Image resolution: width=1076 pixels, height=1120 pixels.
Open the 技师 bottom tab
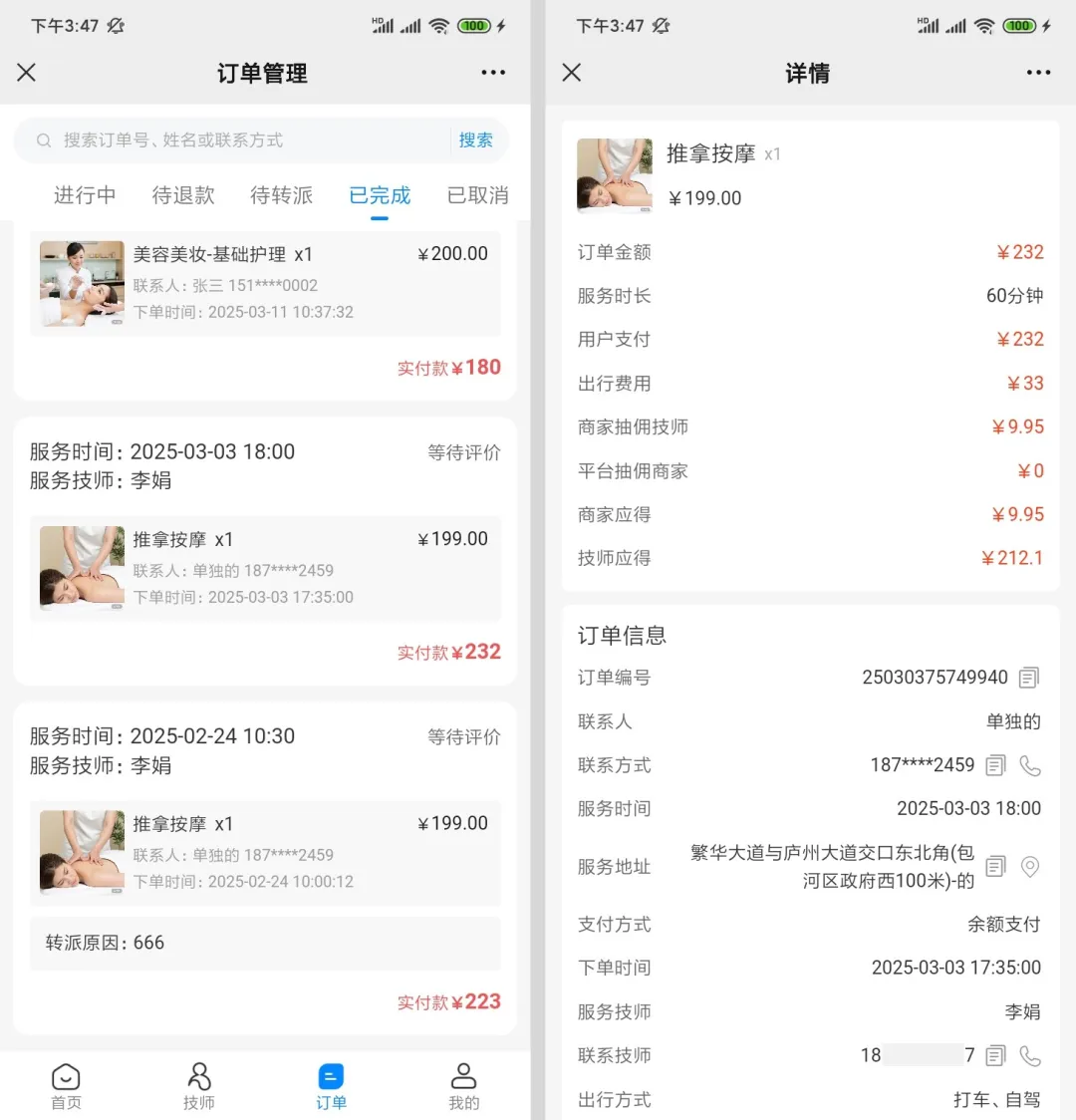tap(198, 1085)
